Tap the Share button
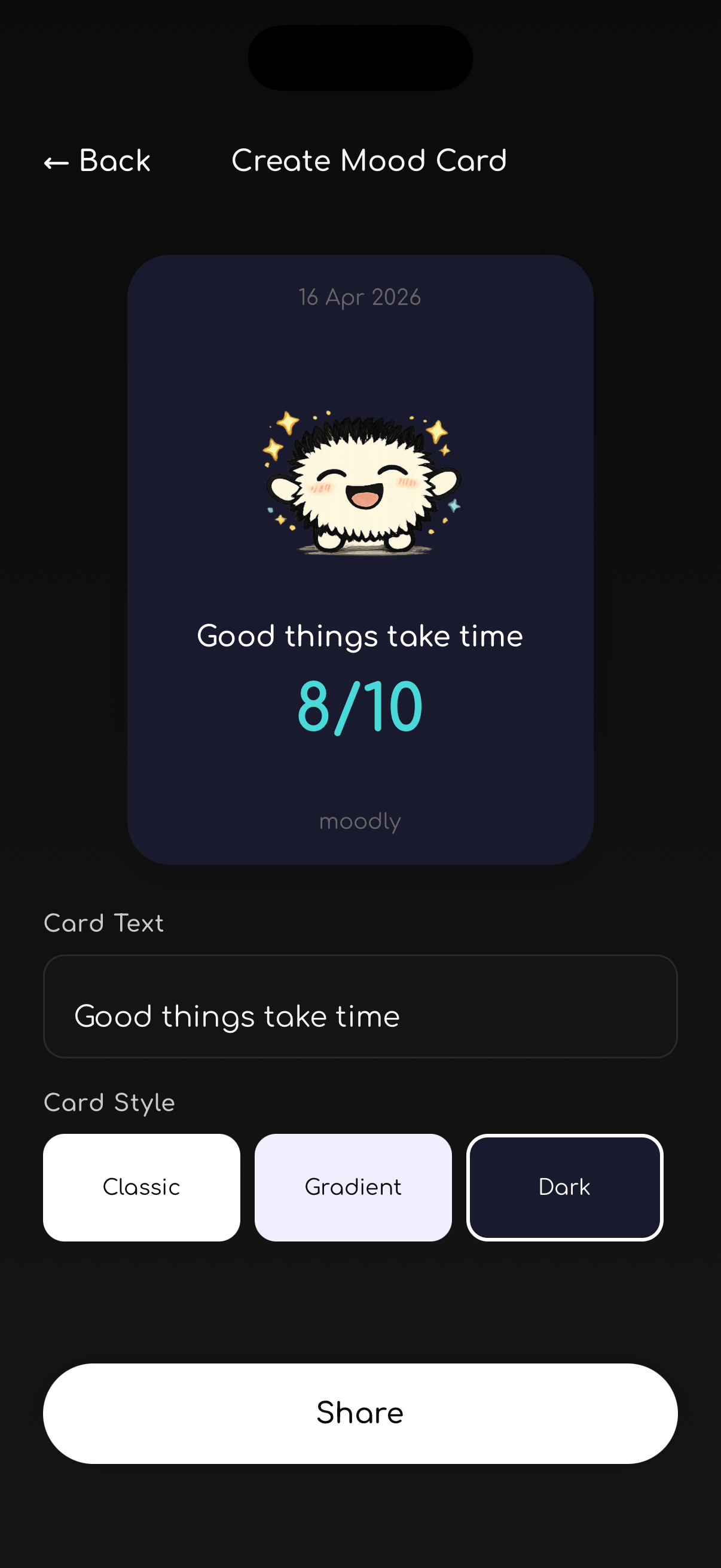Screen dimensions: 721x1568 [360, 1413]
